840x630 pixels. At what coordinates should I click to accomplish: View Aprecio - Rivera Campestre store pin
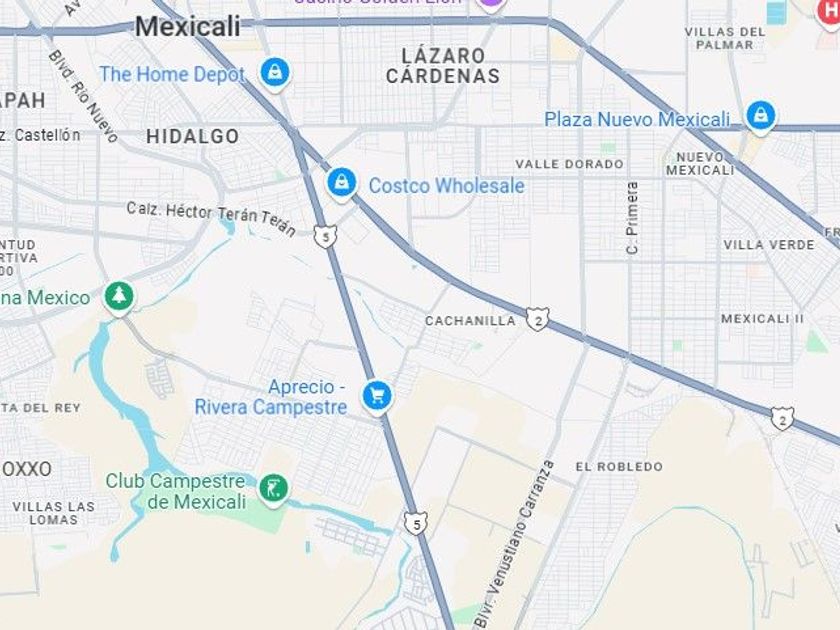pos(377,395)
